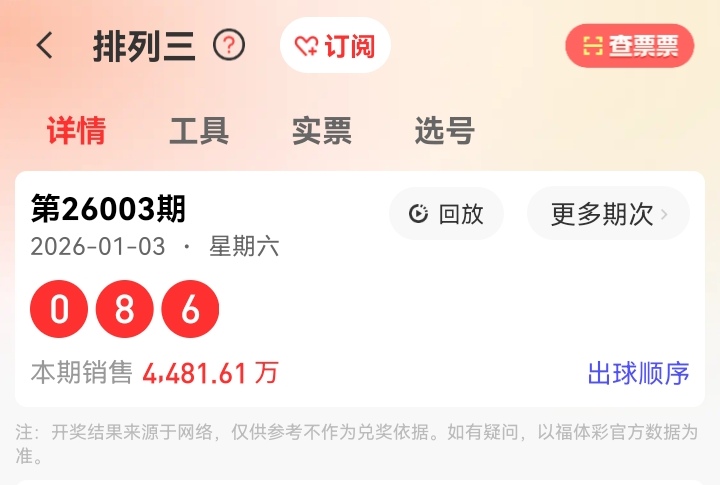
Task: Select the 详情 tab
Action: coord(76,130)
